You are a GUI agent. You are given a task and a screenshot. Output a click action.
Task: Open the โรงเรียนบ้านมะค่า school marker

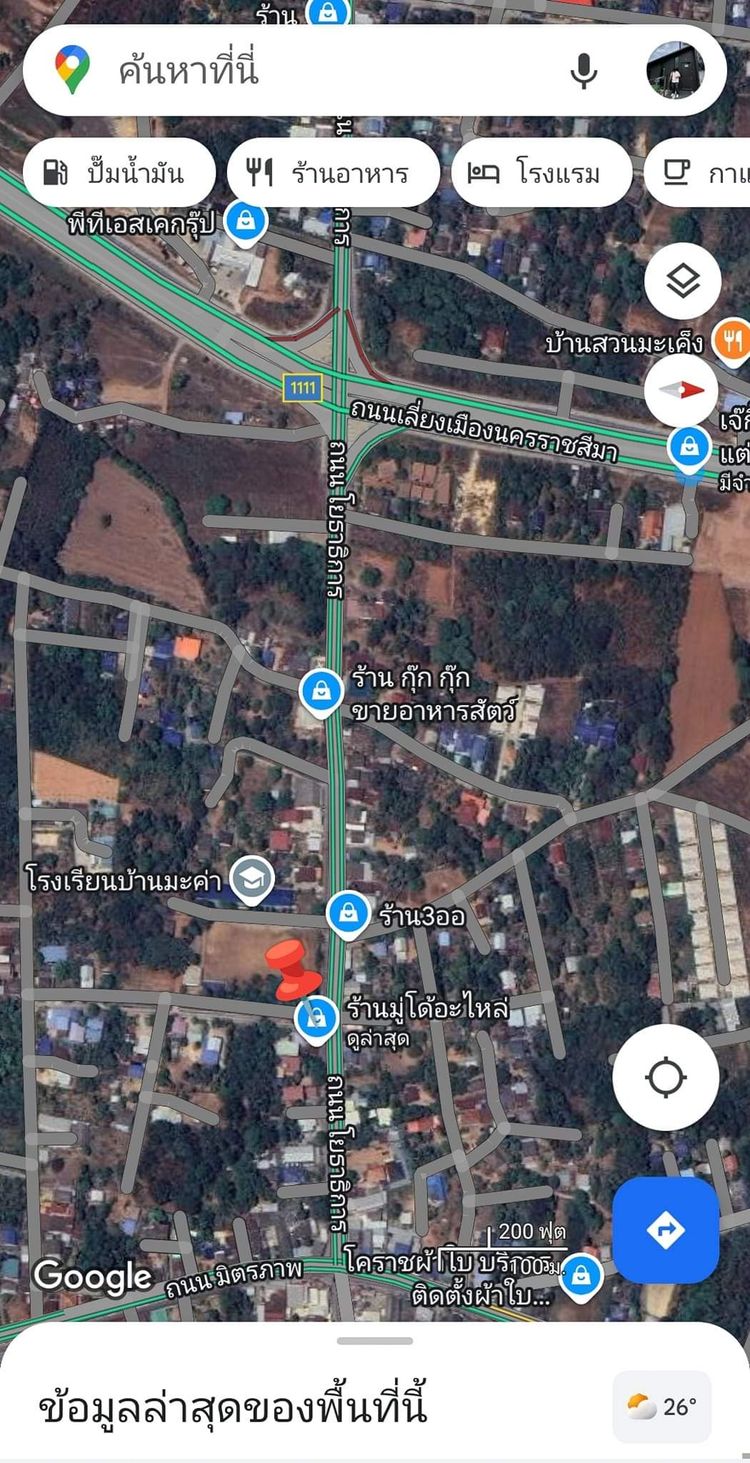point(252,879)
